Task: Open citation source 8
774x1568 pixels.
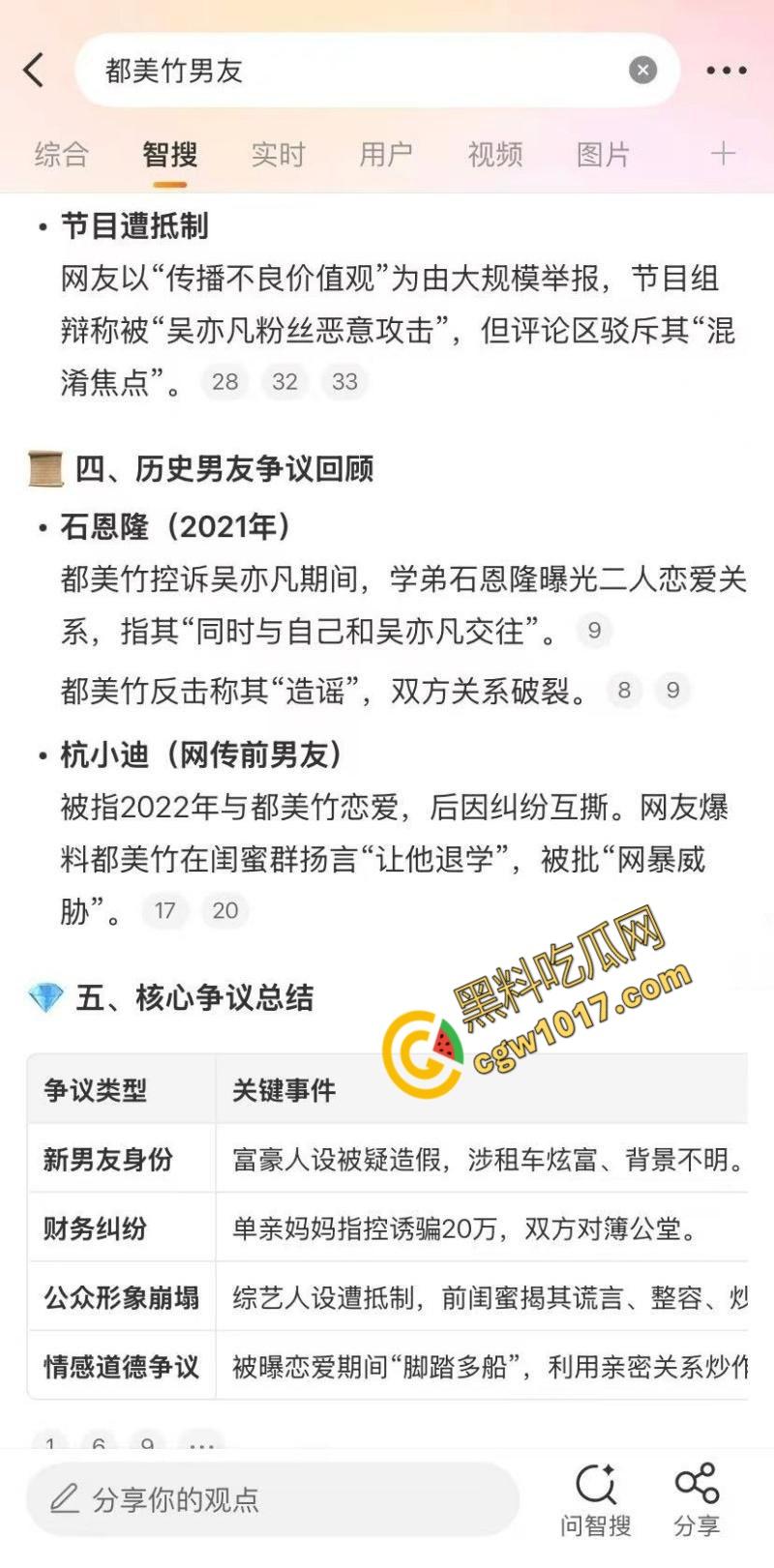Action: [624, 691]
